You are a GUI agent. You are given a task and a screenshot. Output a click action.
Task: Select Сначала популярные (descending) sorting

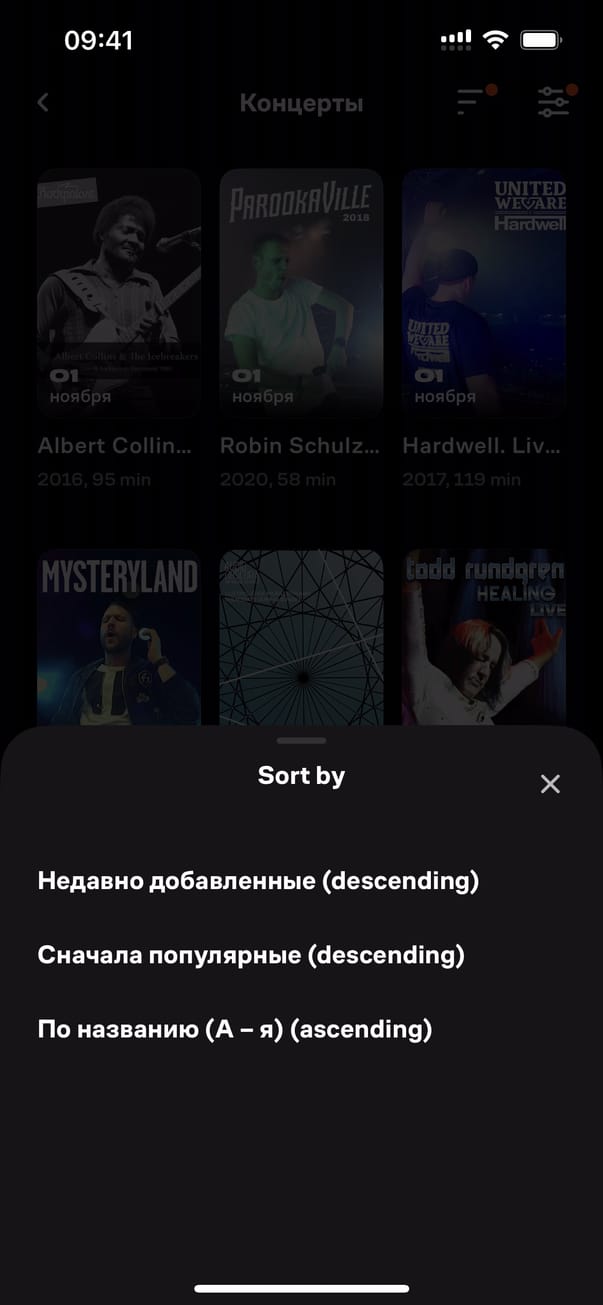point(251,955)
